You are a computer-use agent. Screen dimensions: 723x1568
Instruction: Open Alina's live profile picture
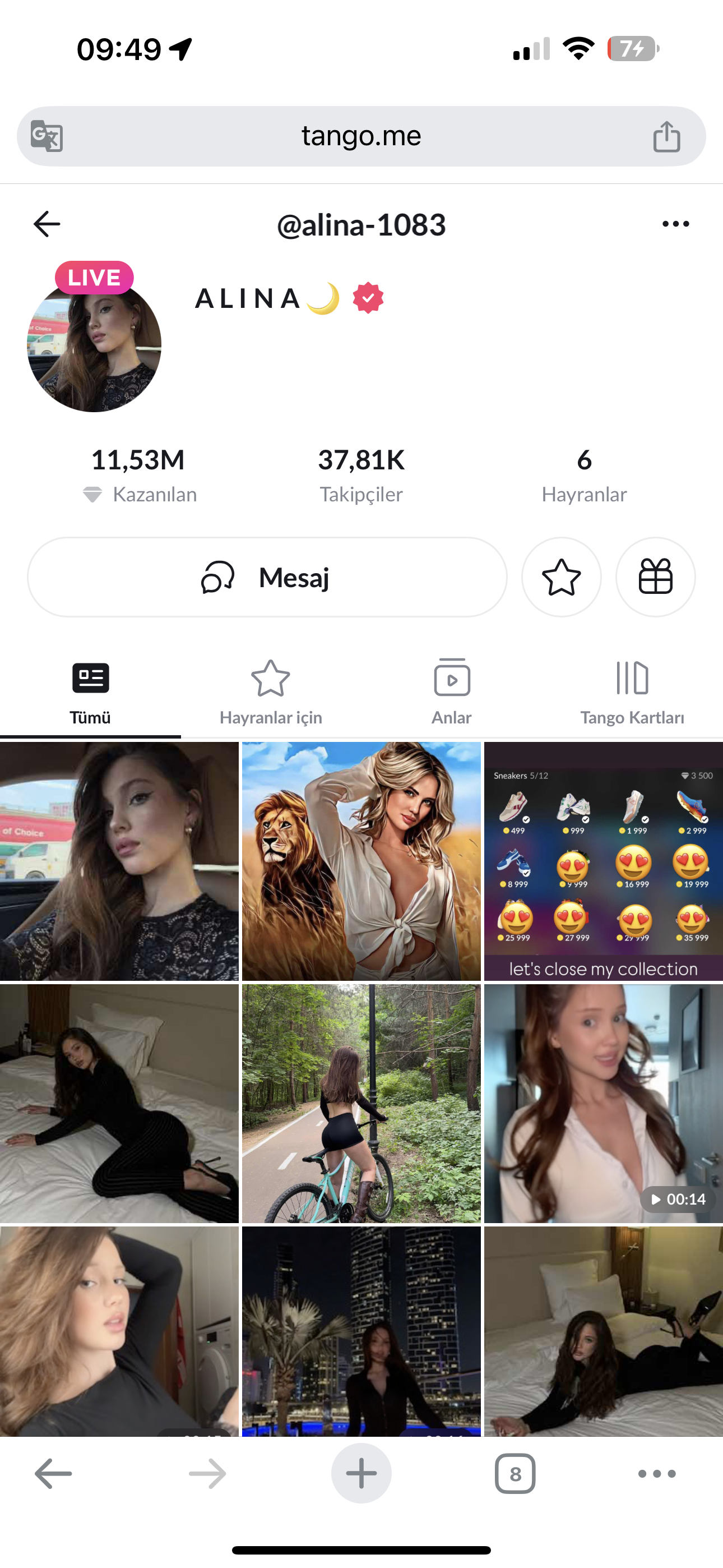(x=94, y=344)
